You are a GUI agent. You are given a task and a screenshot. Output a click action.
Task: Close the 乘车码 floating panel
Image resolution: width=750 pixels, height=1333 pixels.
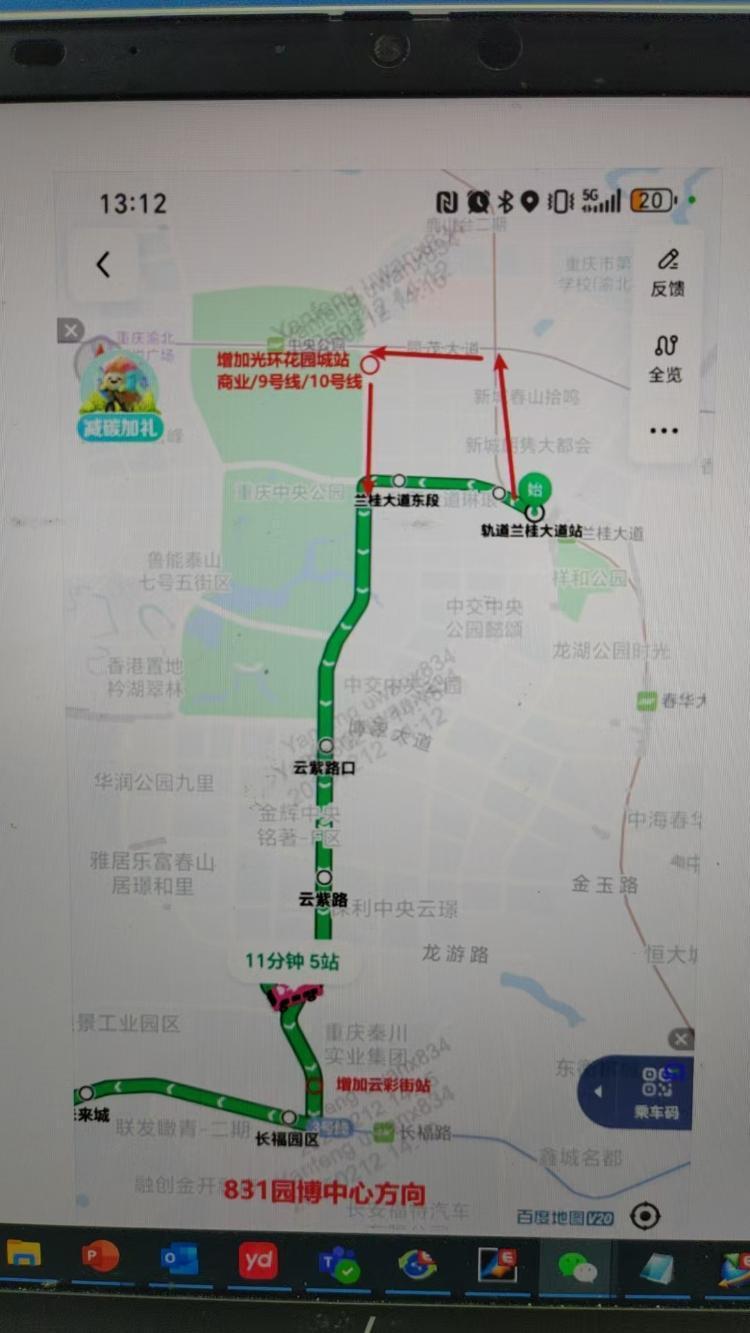(680, 1038)
